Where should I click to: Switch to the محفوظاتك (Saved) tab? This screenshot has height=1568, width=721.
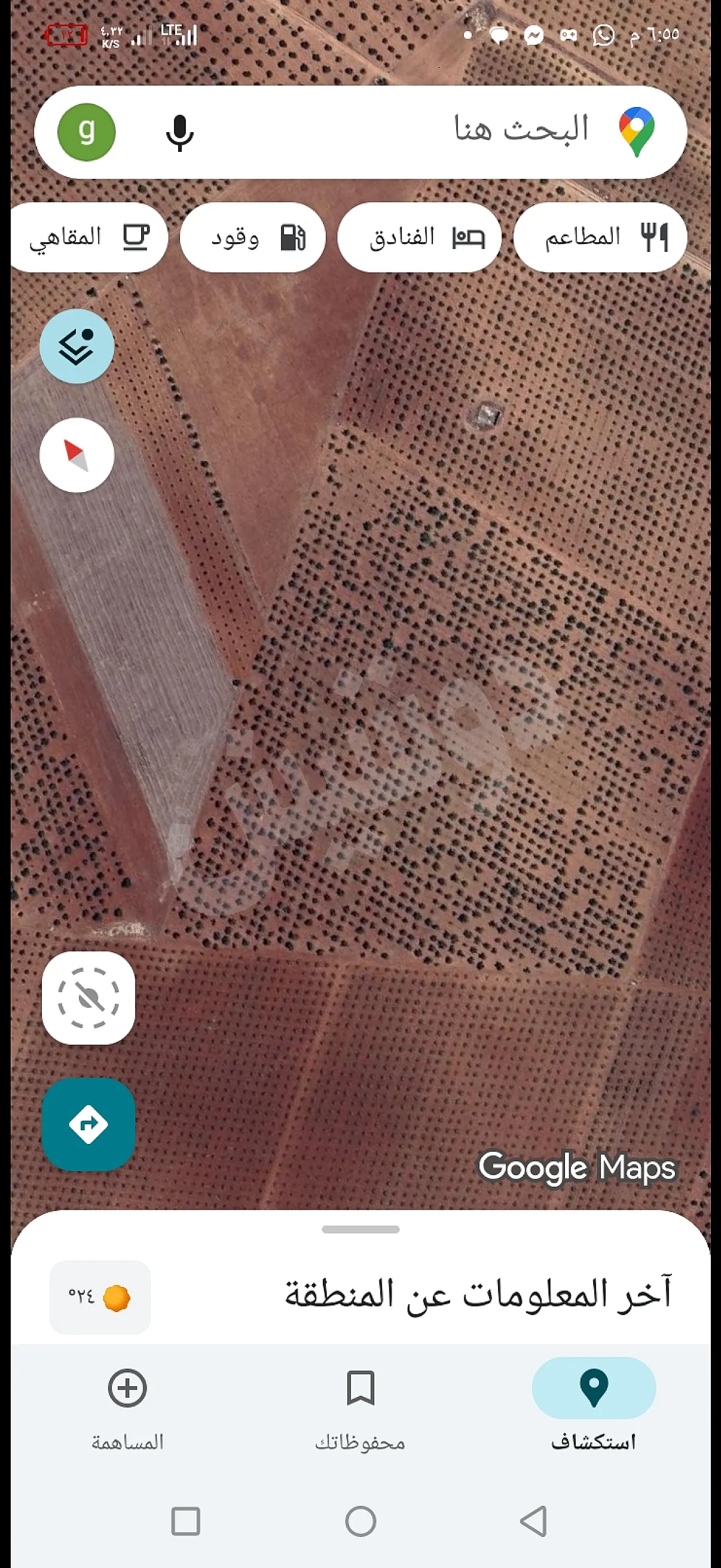(x=360, y=1406)
